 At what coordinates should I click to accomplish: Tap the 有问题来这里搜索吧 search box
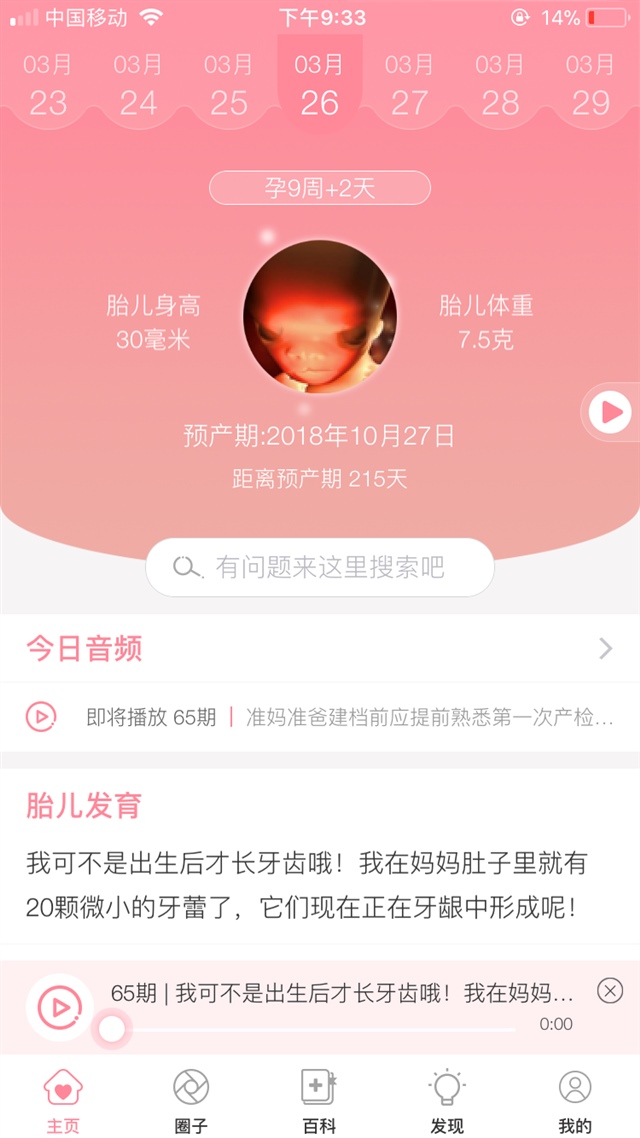click(x=320, y=568)
